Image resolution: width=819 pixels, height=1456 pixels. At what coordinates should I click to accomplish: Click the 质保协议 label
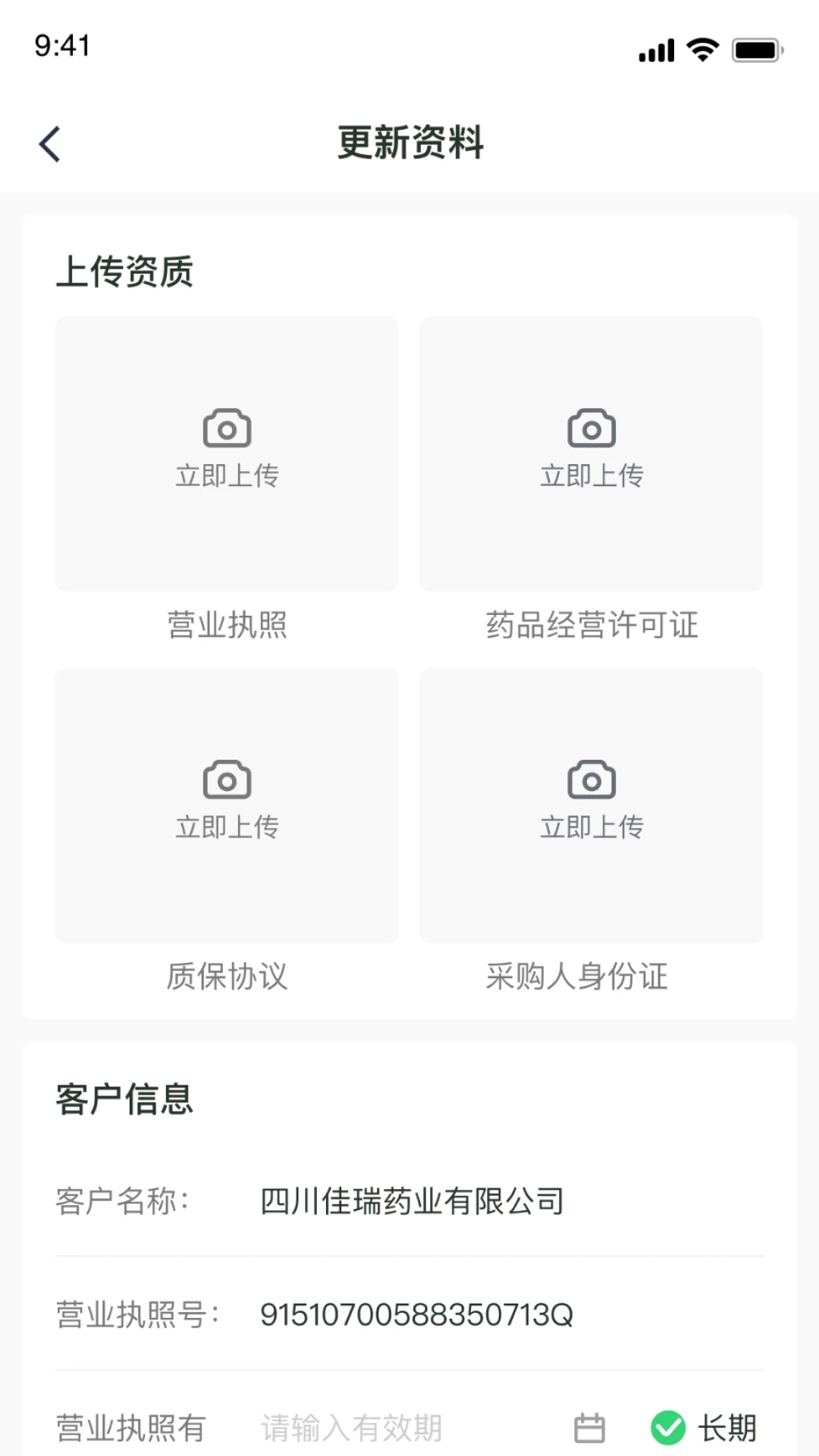tap(226, 978)
